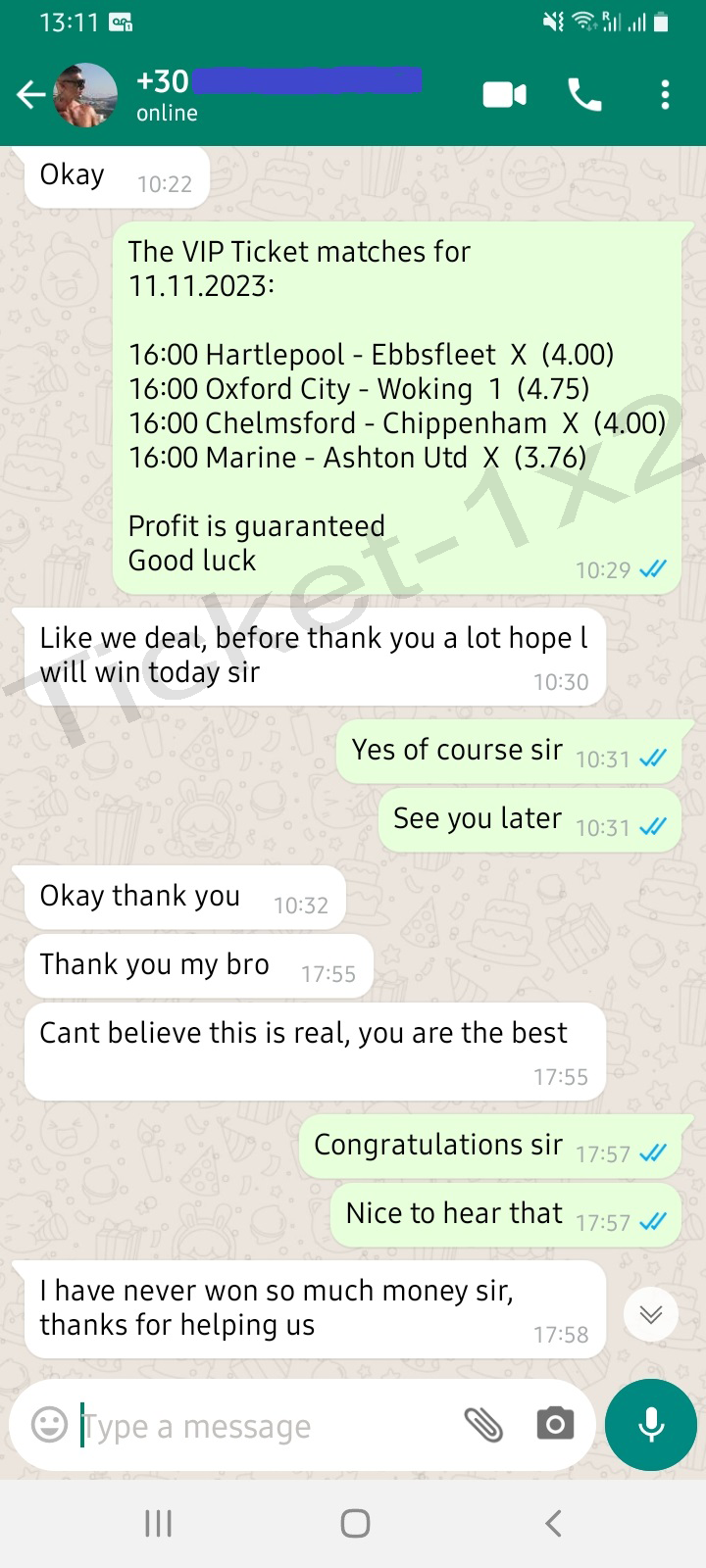Open the contact's profile photo
Screen dimensions: 706x1568
tap(85, 95)
